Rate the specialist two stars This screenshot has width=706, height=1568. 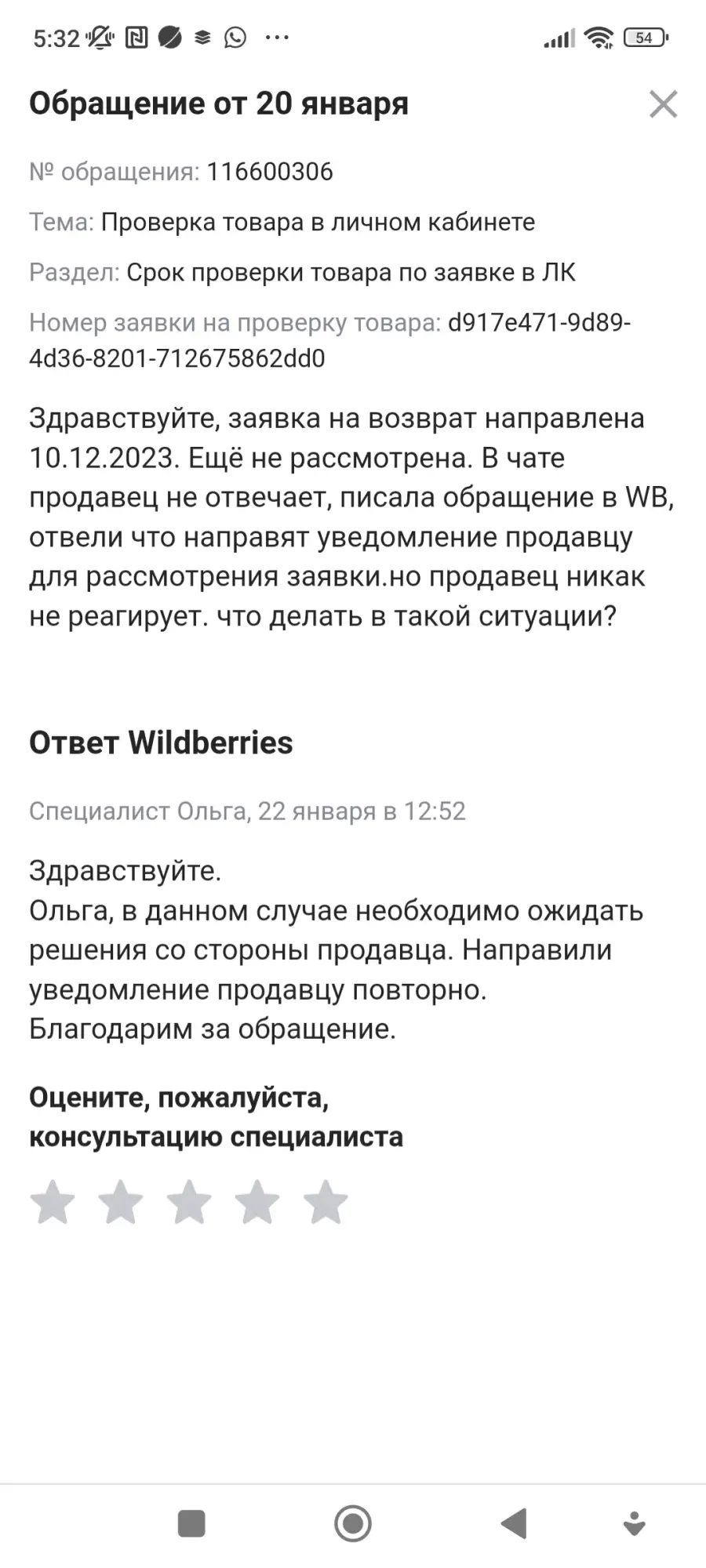[121, 1202]
